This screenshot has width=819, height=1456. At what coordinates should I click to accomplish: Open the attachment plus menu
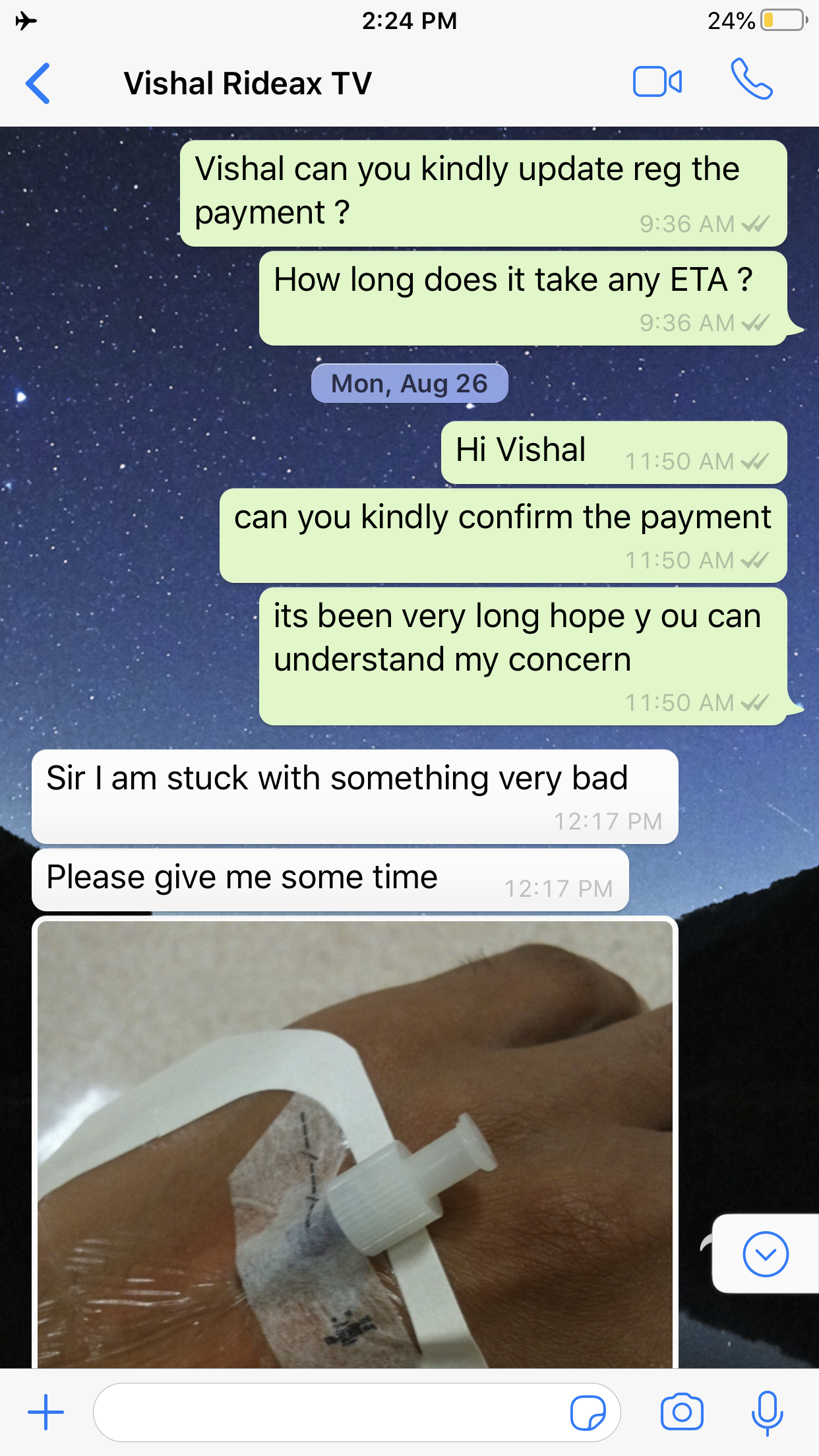click(46, 1412)
